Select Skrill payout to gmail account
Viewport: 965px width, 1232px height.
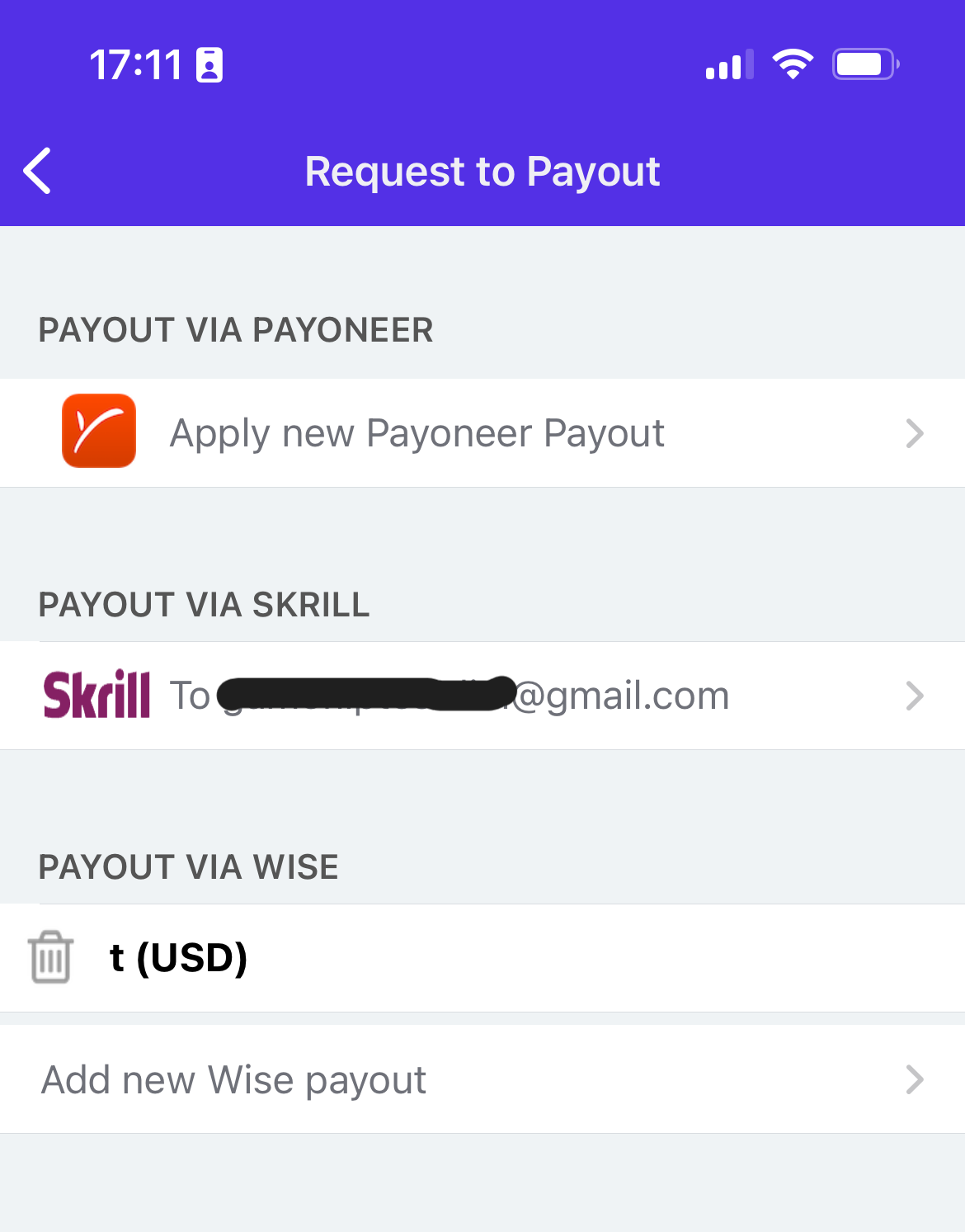point(482,696)
